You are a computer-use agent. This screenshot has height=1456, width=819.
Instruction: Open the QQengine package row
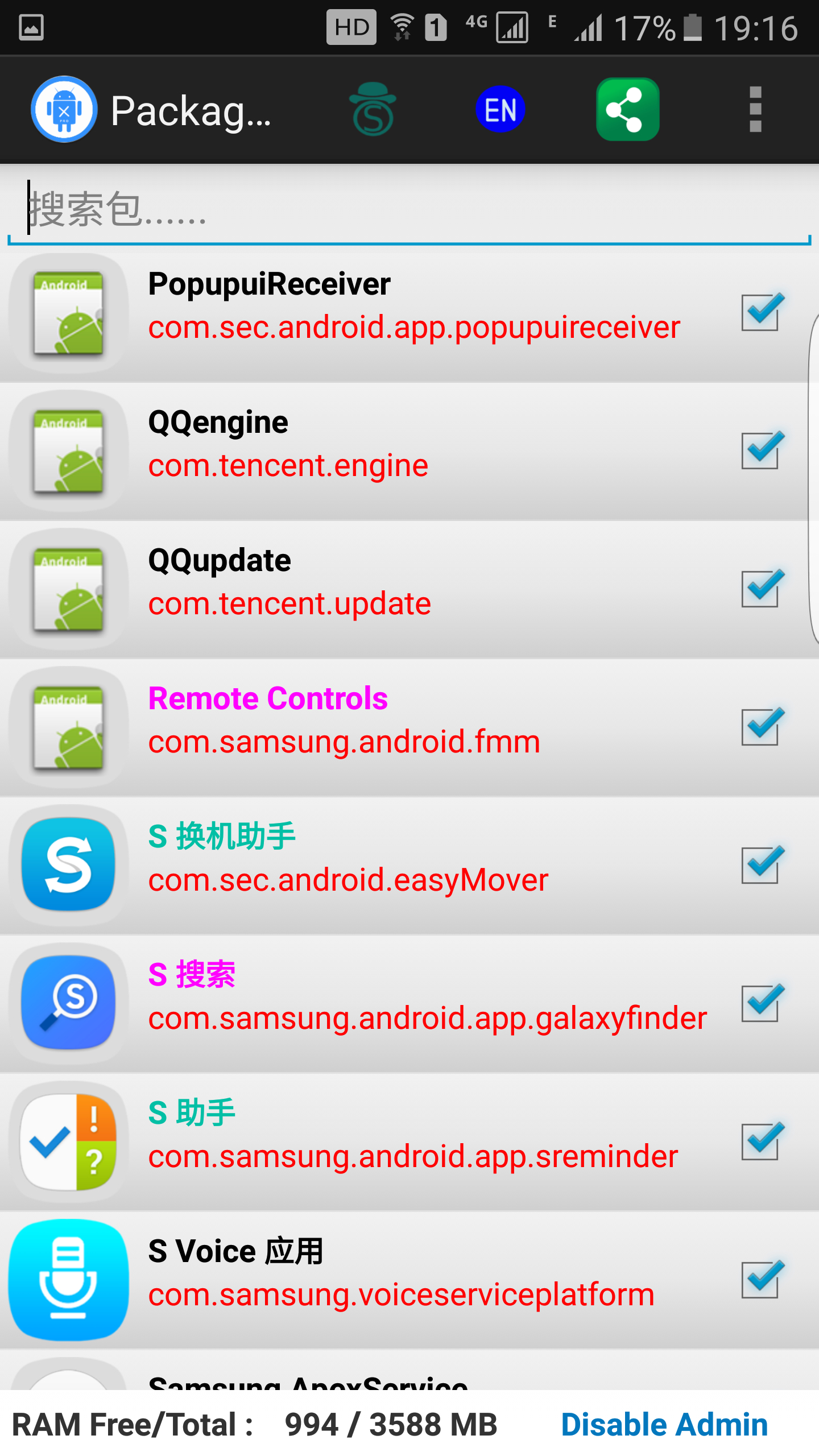click(x=409, y=452)
